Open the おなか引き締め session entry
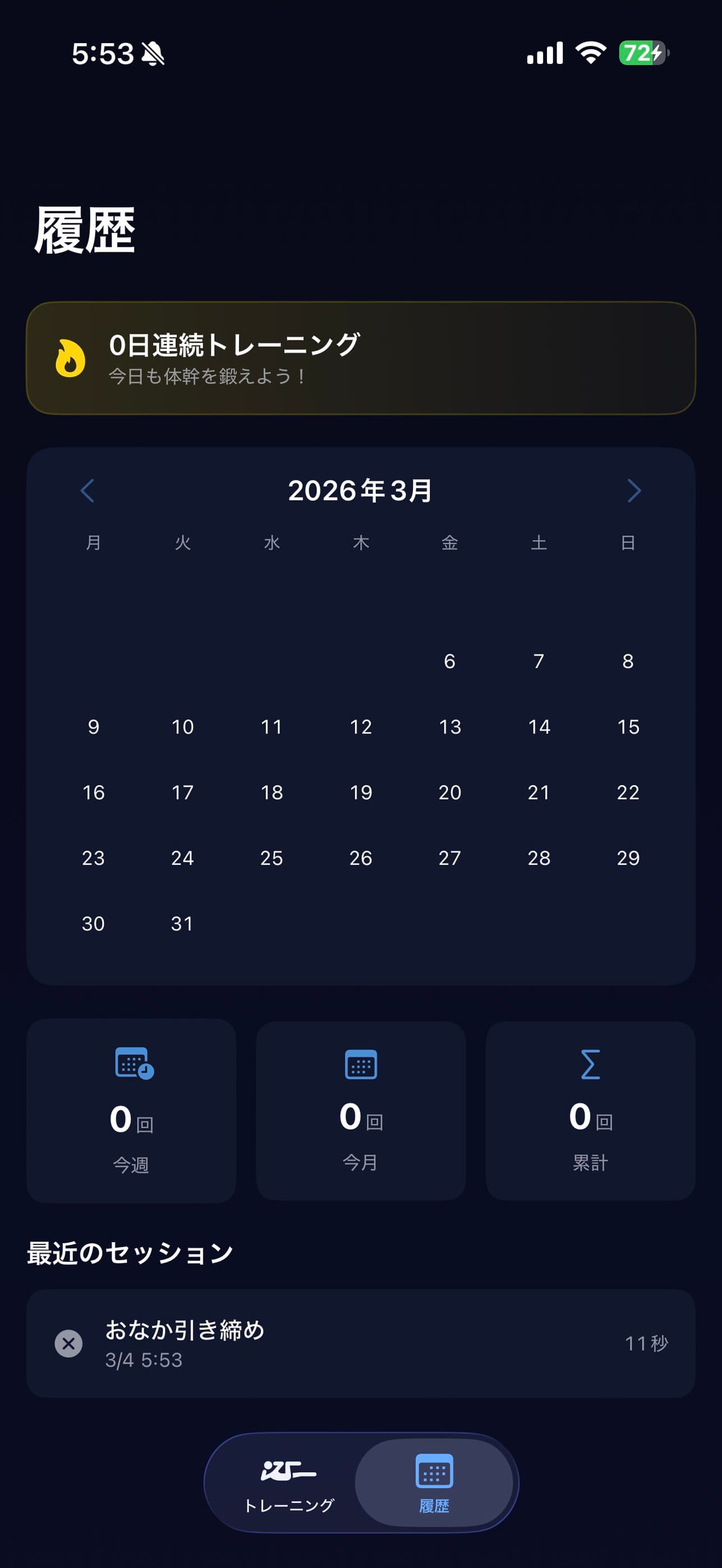Image resolution: width=722 pixels, height=1568 pixels. [360, 1343]
